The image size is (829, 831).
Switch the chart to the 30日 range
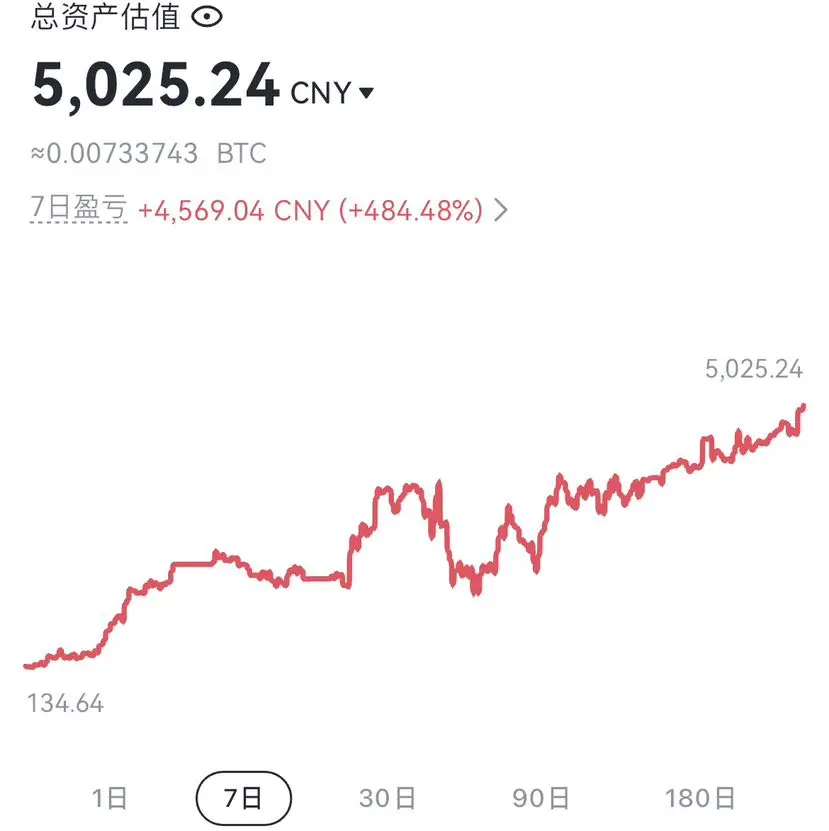tap(387, 798)
